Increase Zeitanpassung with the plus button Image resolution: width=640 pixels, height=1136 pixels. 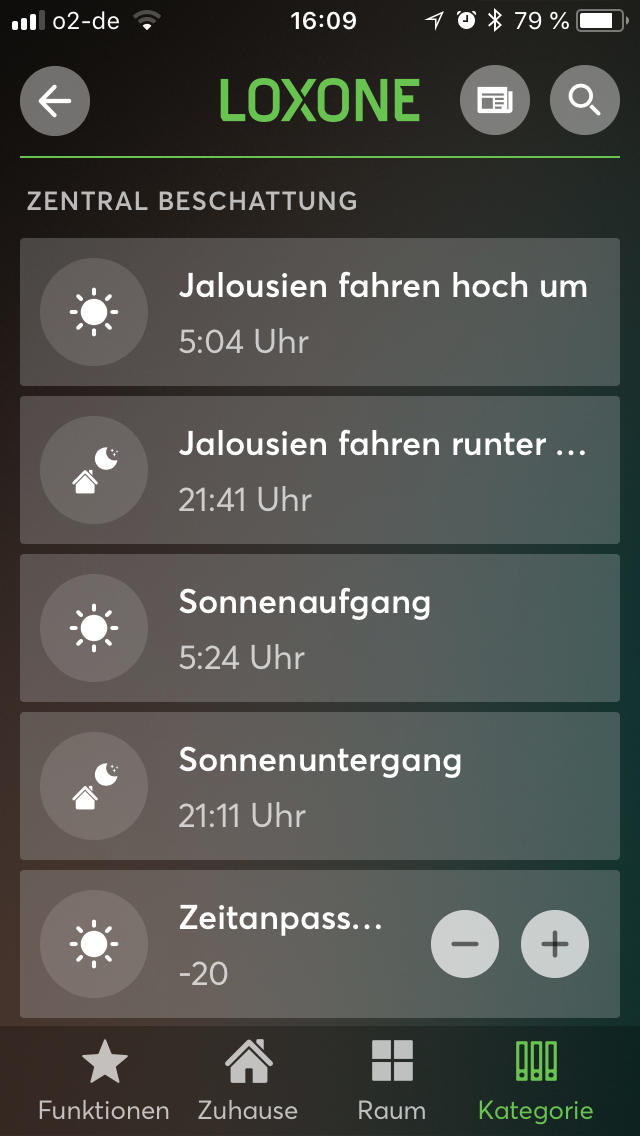555,943
